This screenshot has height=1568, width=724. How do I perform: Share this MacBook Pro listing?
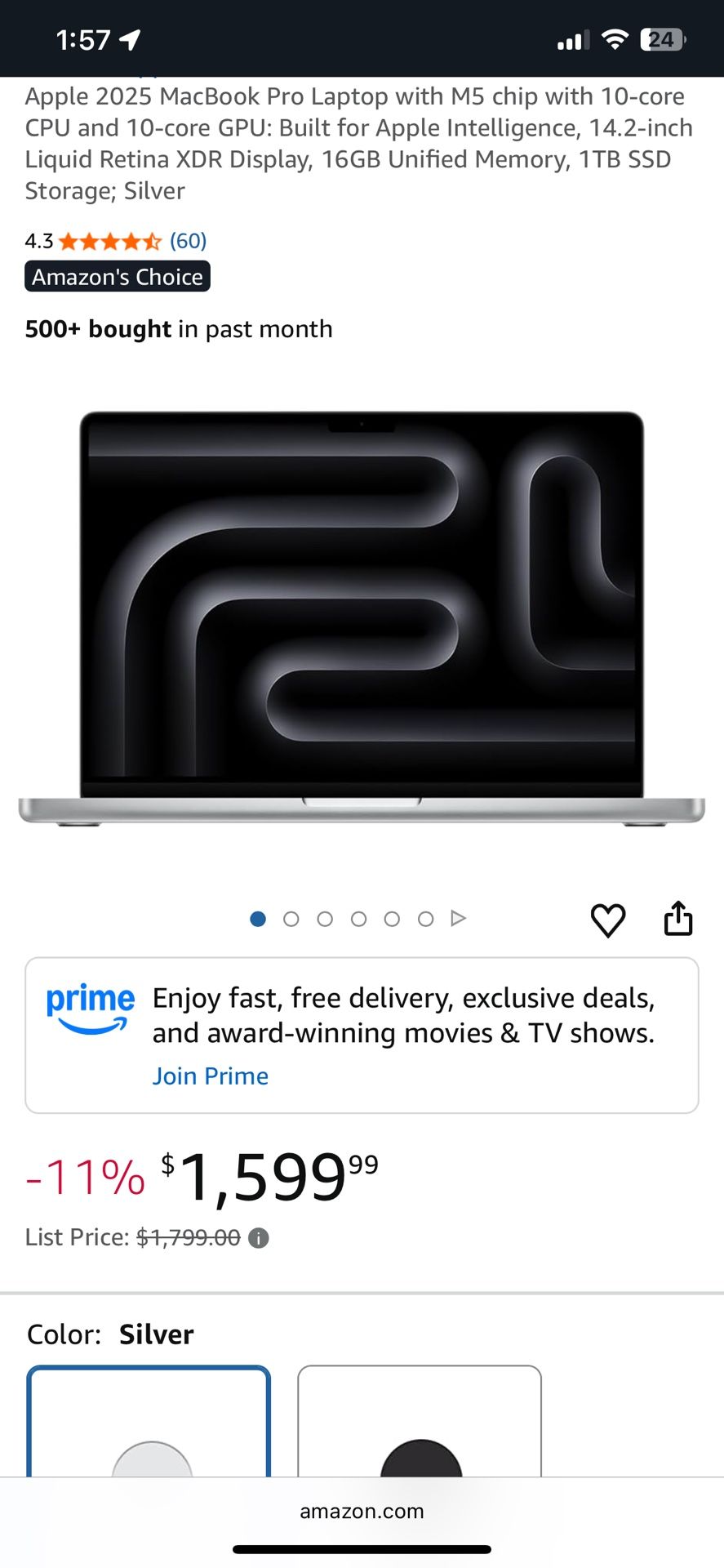click(x=677, y=919)
